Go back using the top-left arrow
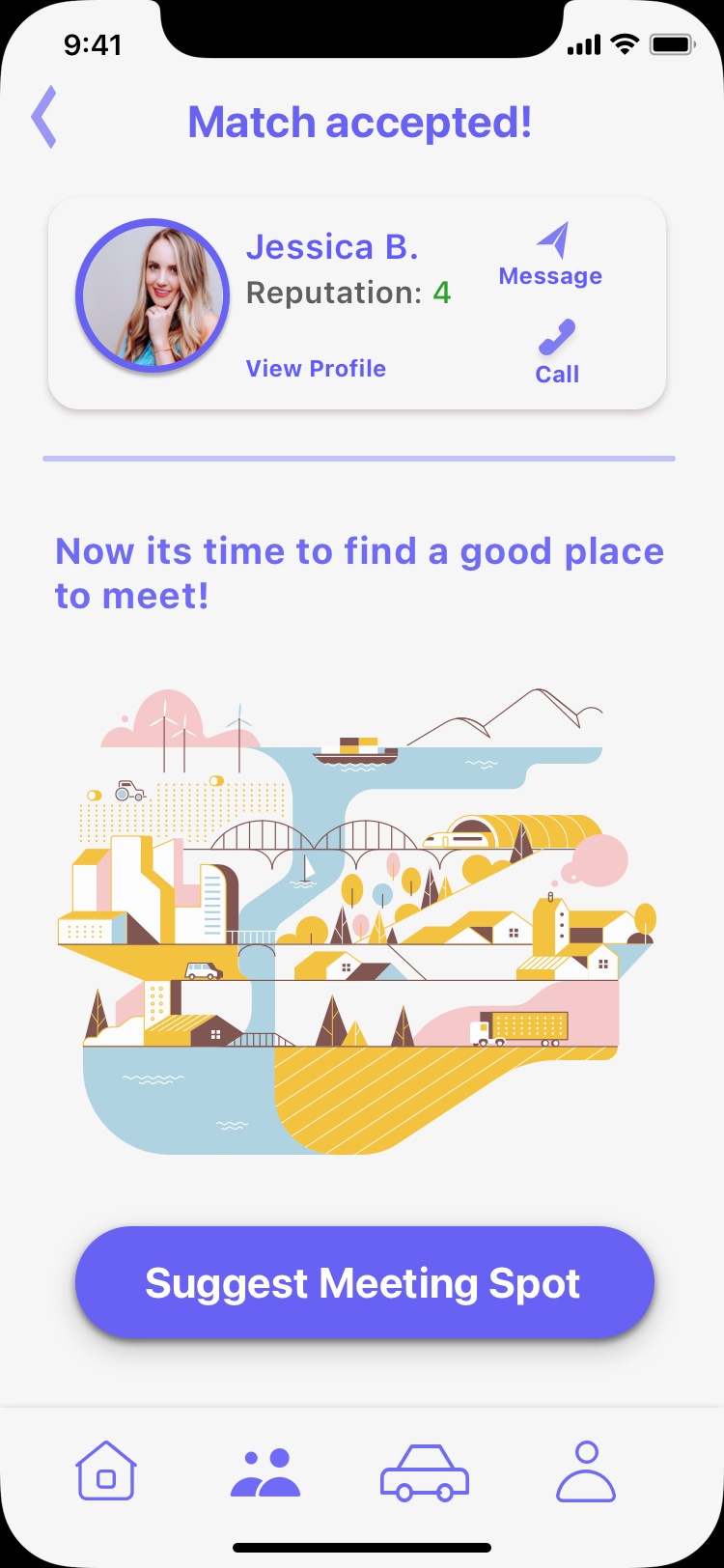Screen dimensions: 724x1568 pos(44,118)
